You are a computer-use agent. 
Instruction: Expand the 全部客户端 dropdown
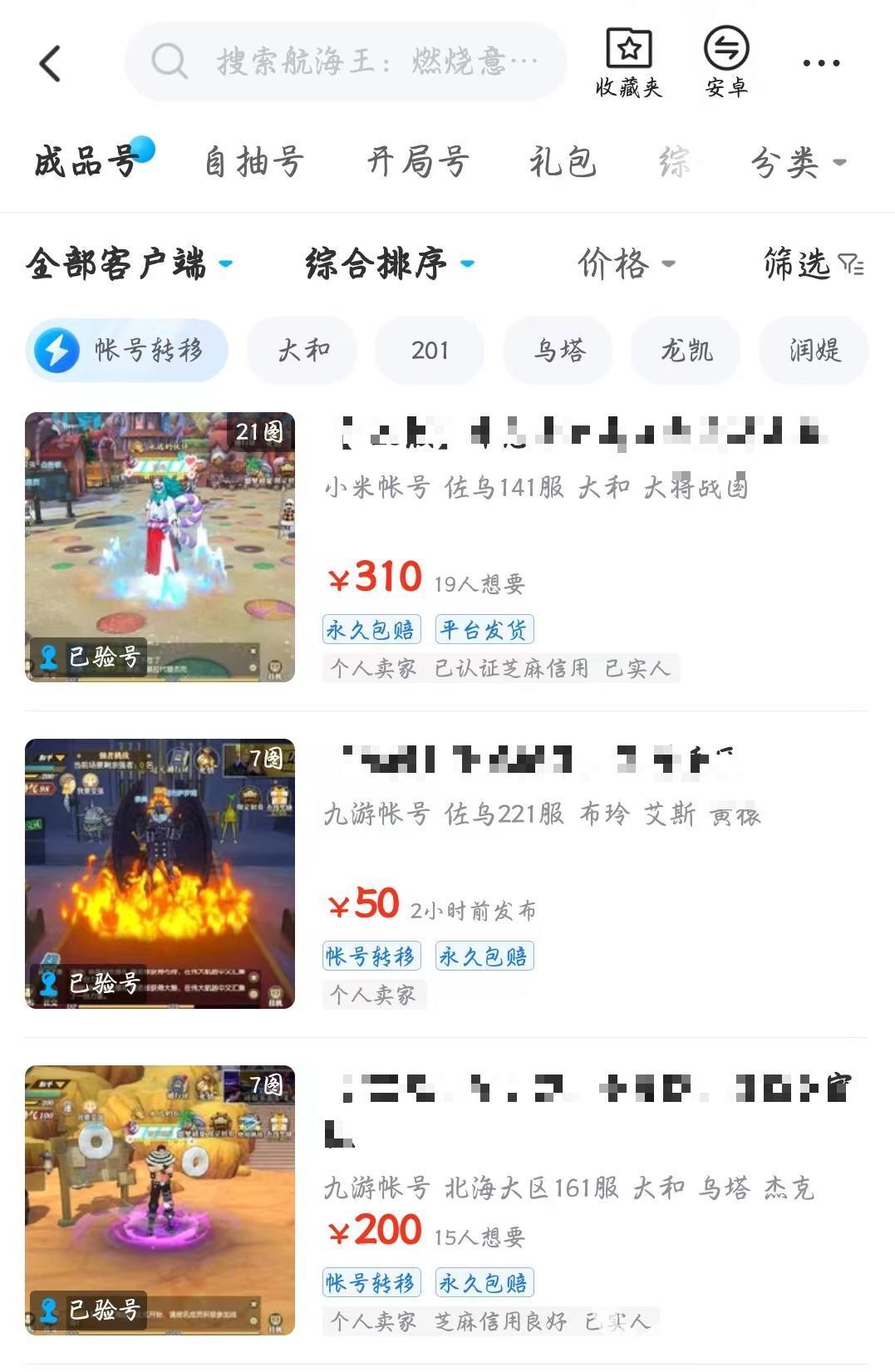(129, 264)
